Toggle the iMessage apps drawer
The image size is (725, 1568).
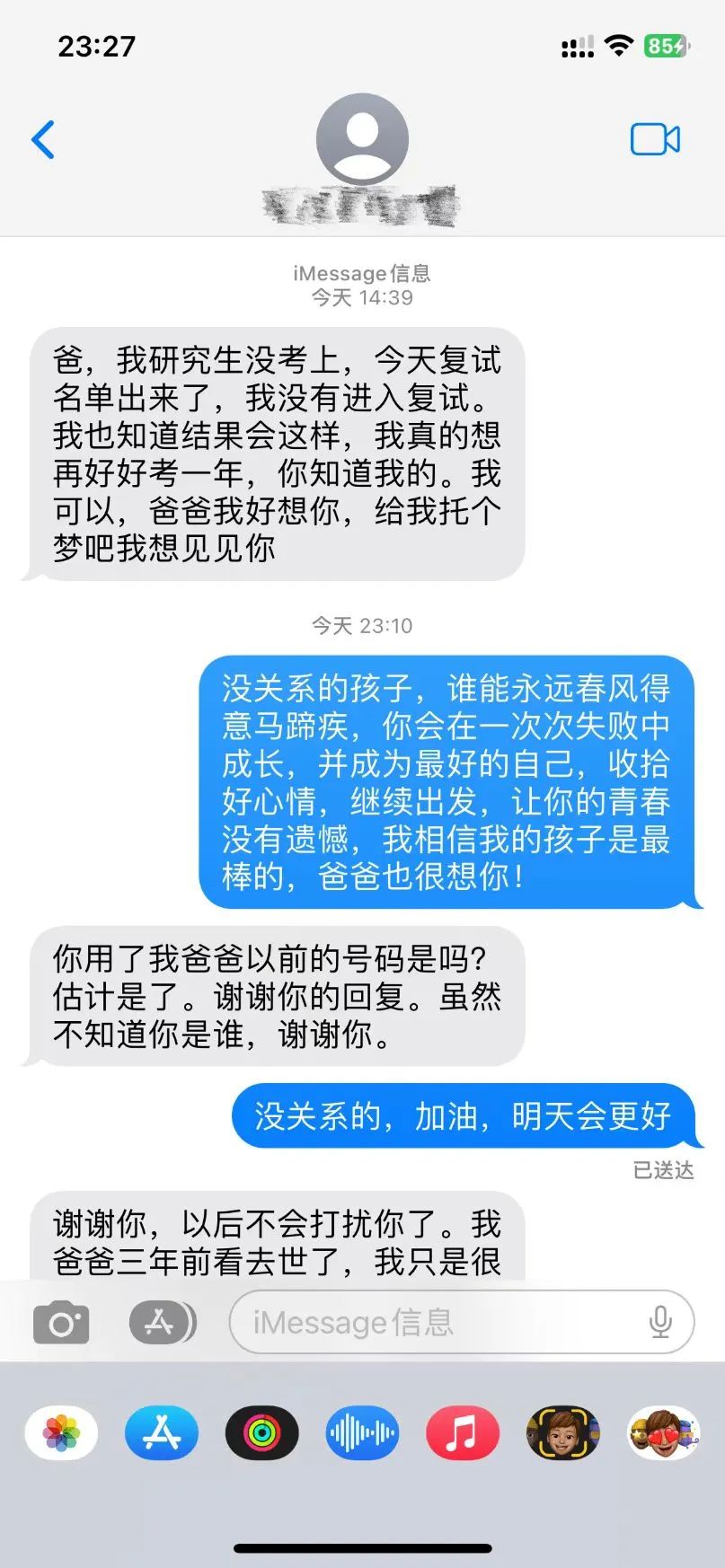tap(162, 1322)
